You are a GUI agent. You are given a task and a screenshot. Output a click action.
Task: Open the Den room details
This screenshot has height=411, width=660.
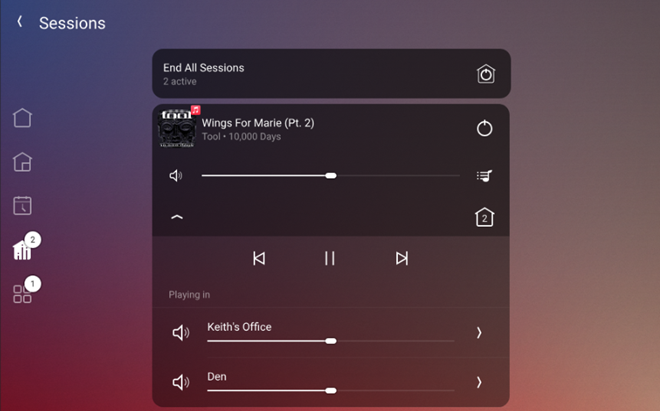[x=479, y=382]
